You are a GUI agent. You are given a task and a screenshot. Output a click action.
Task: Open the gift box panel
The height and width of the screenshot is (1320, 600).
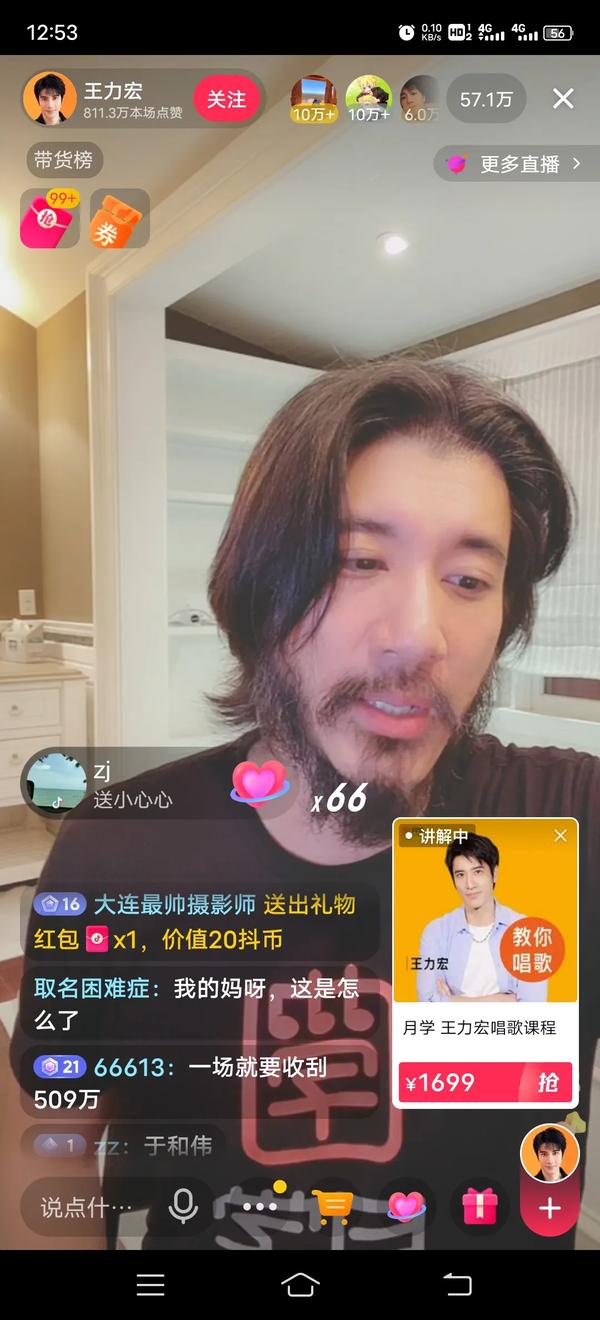tap(480, 1207)
